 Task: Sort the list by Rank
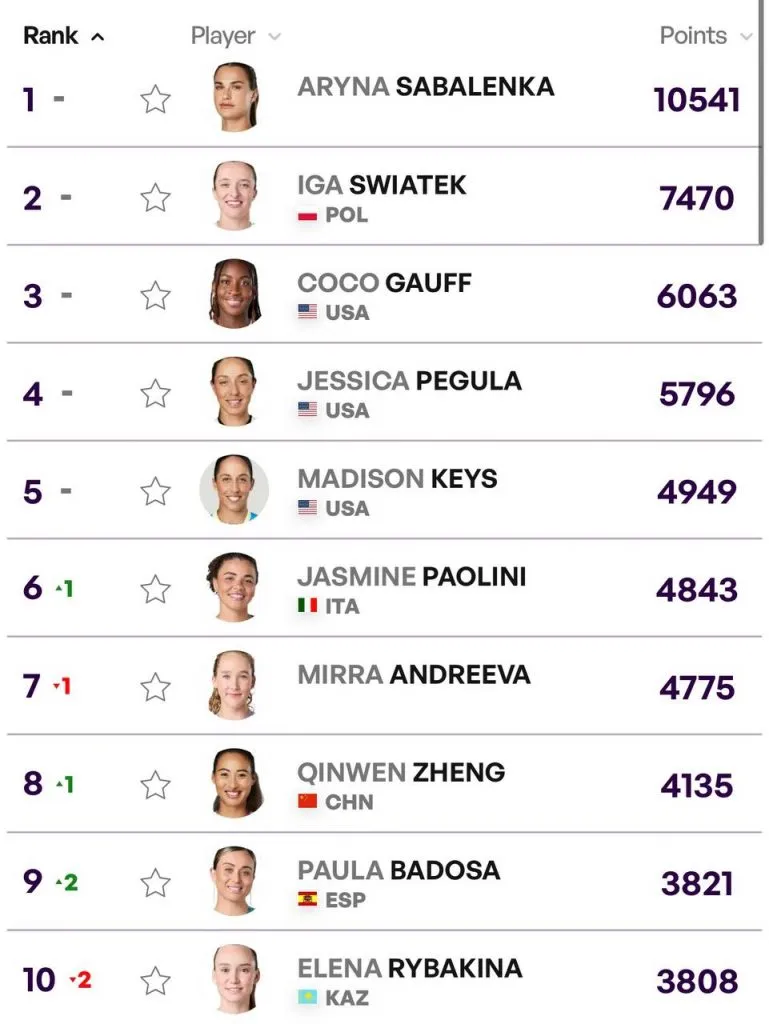[x=62, y=36]
